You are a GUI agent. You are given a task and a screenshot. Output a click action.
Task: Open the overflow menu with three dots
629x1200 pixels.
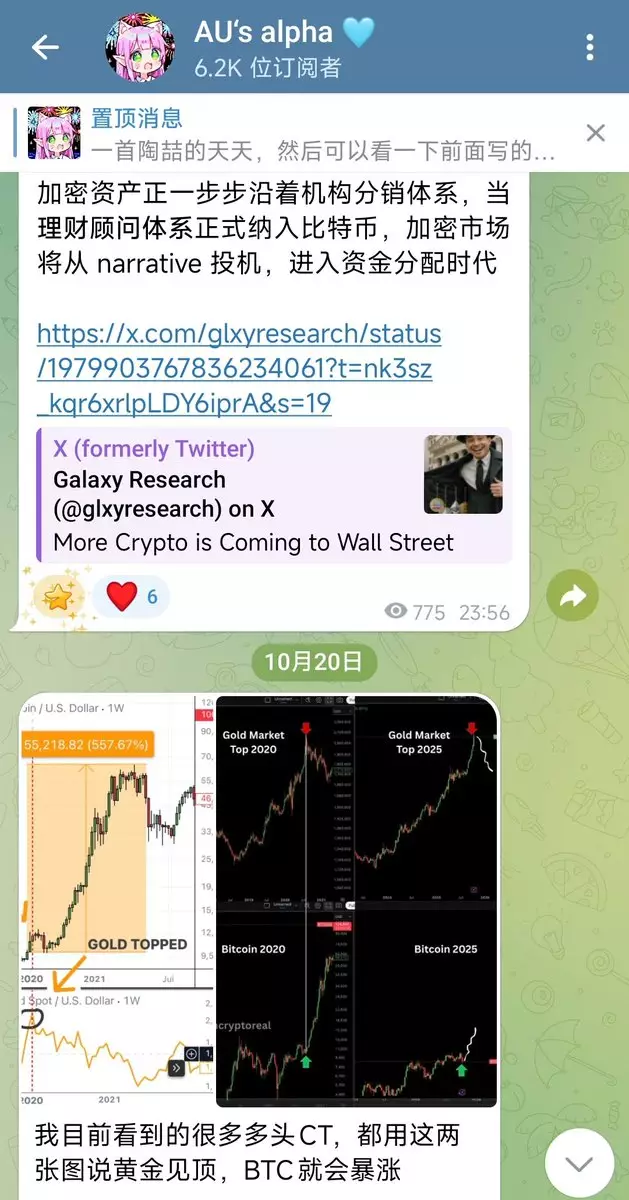tap(590, 47)
